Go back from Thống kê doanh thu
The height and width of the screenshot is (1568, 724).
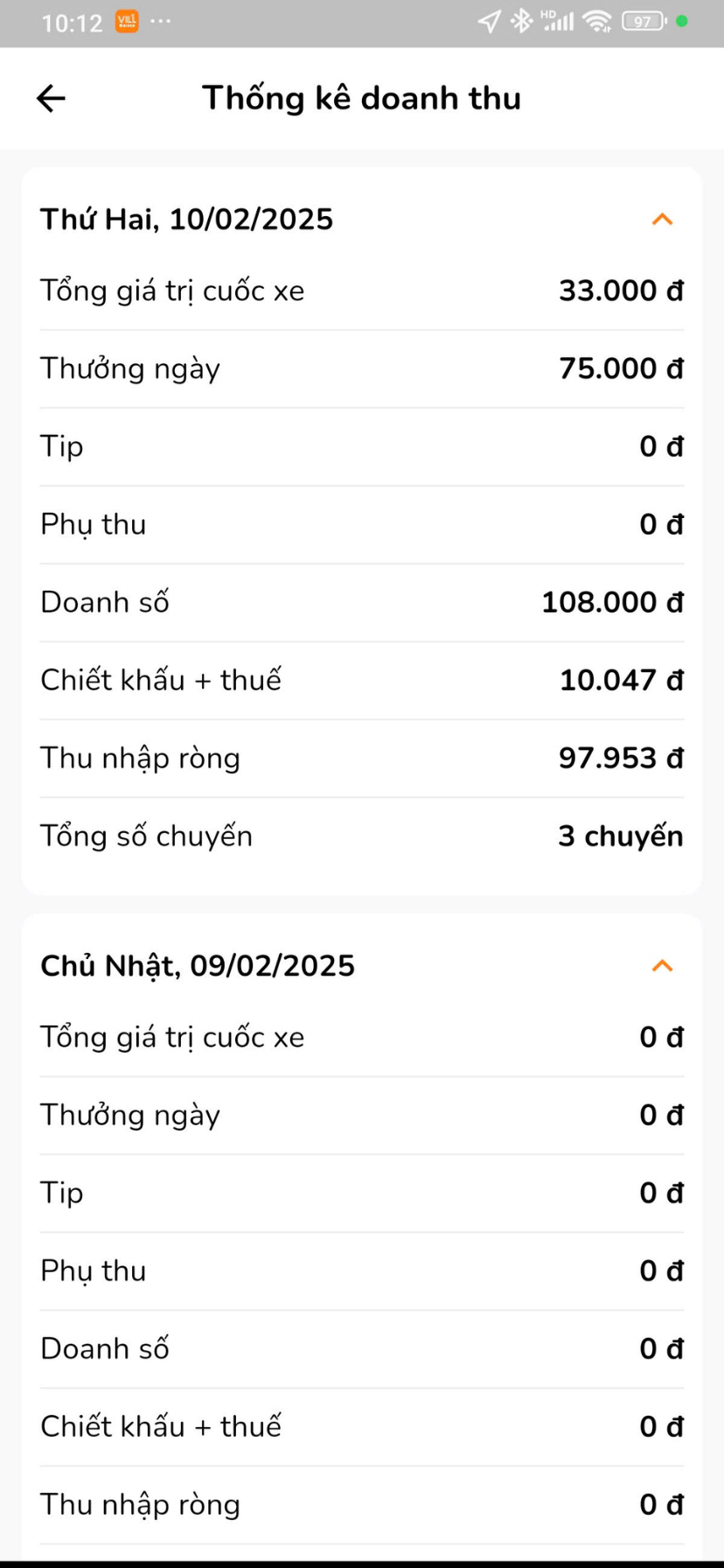pyautogui.click(x=51, y=98)
